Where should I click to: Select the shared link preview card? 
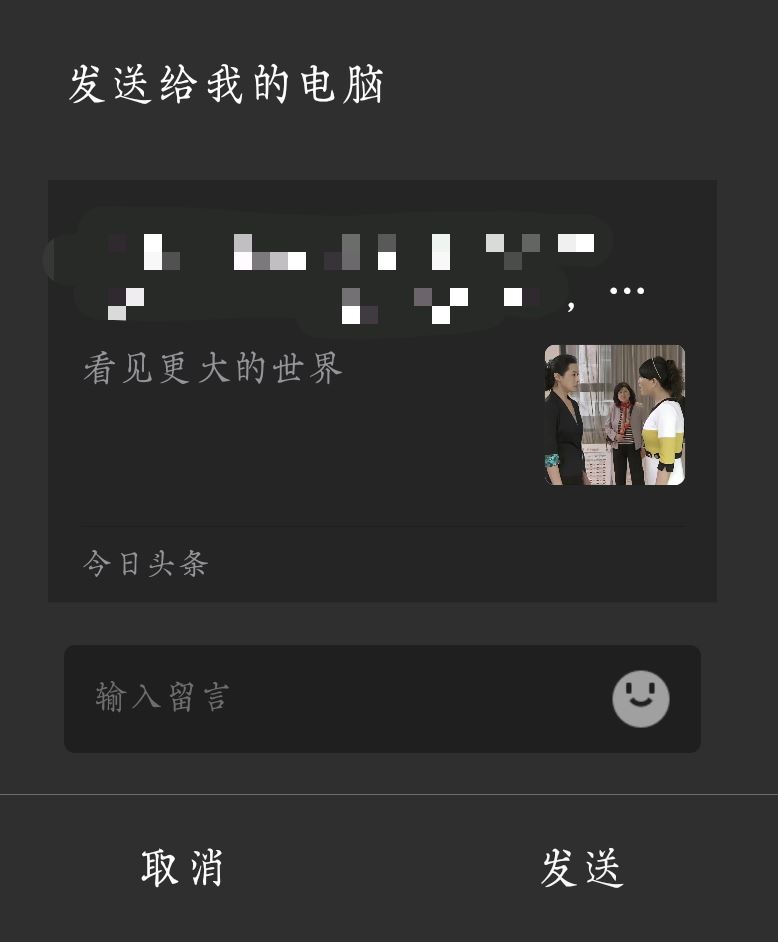point(383,390)
